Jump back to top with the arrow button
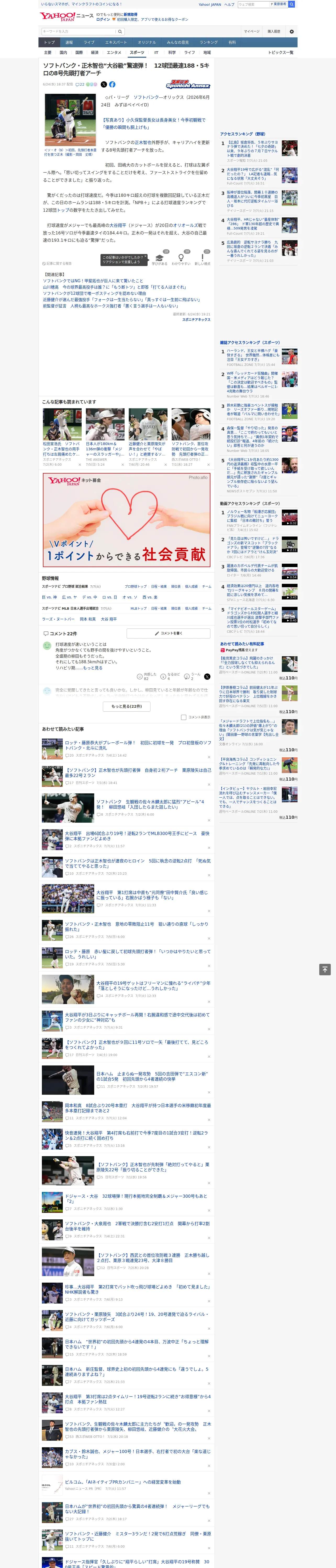 (x=325, y=969)
